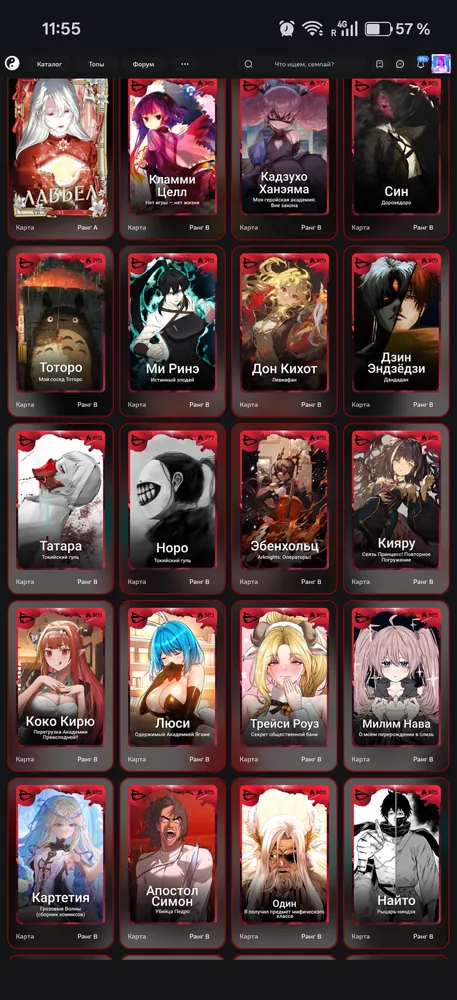Open the Каталог menu
The width and height of the screenshot is (457, 1000).
49,64
